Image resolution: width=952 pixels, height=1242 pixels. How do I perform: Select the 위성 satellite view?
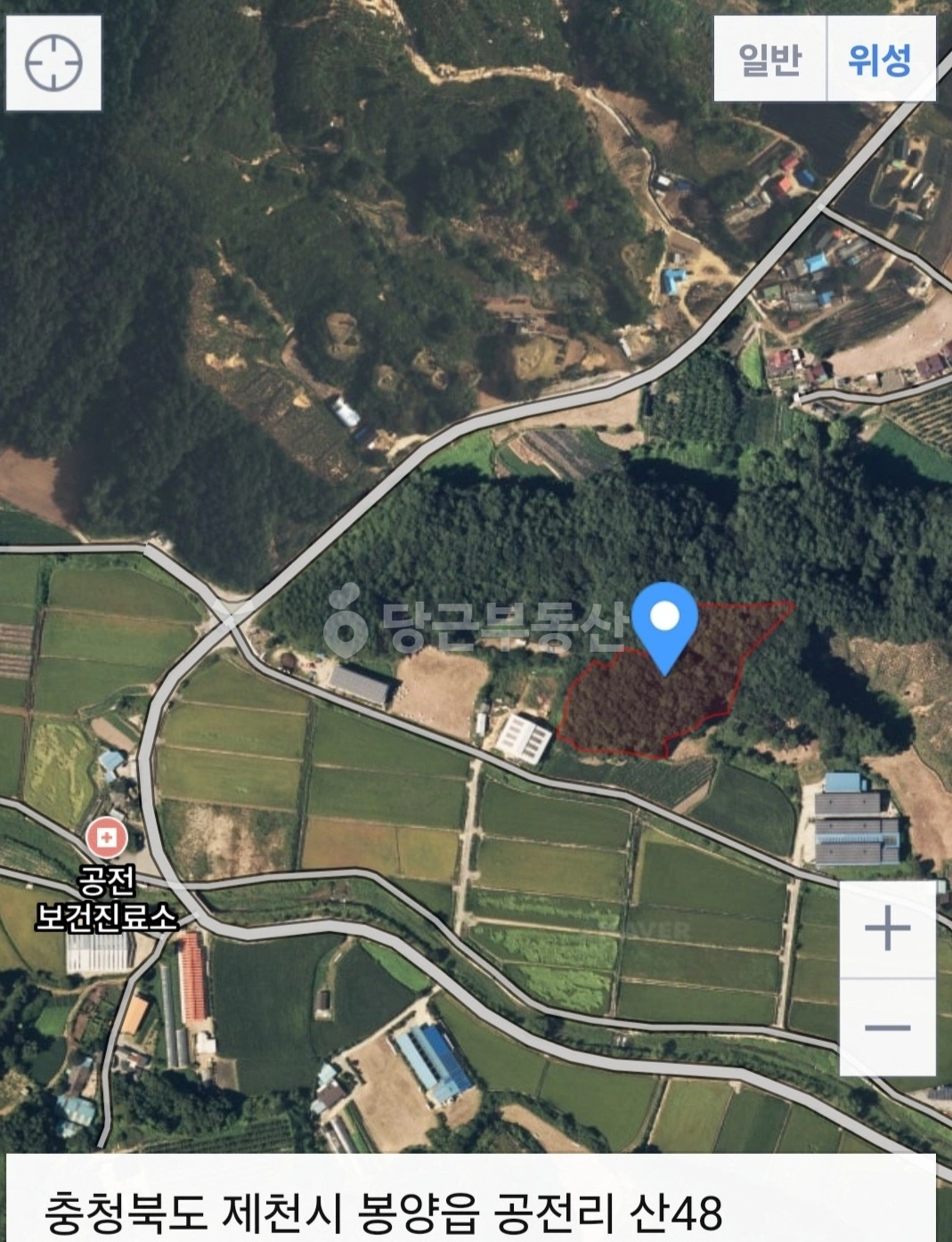881,60
